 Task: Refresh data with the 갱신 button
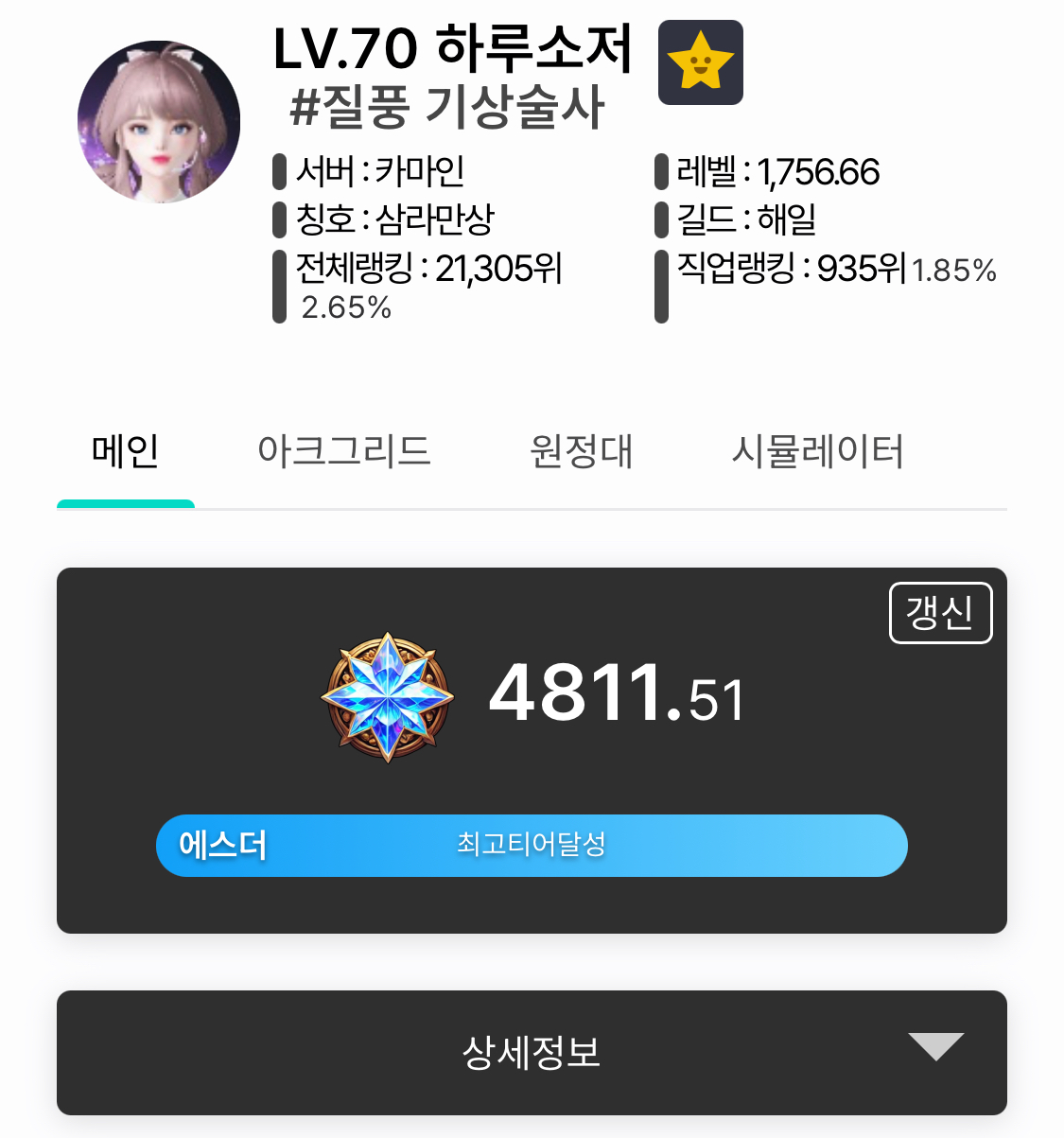click(940, 613)
